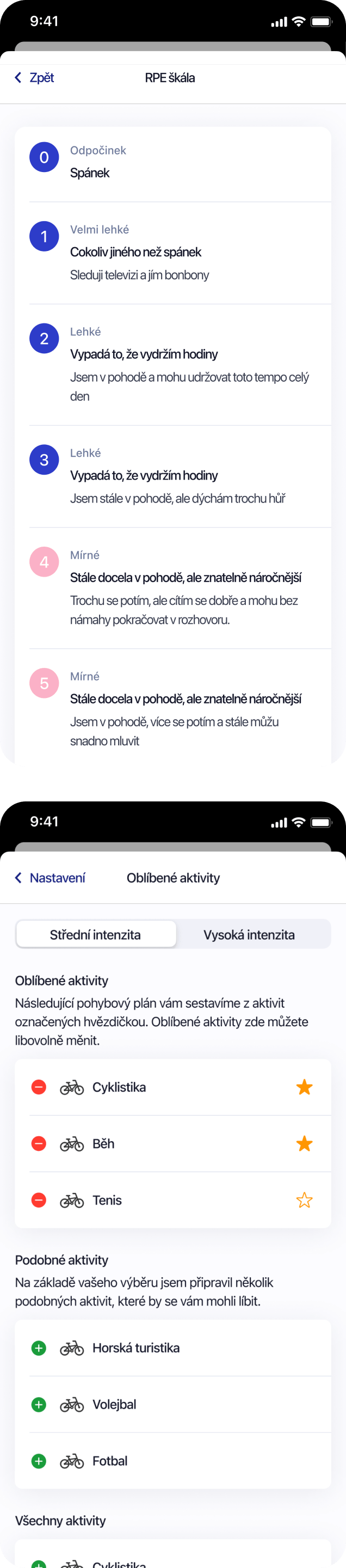The width and height of the screenshot is (346, 1568).
Task: Add Fotbal to favorite activities
Action: click(x=38, y=1461)
